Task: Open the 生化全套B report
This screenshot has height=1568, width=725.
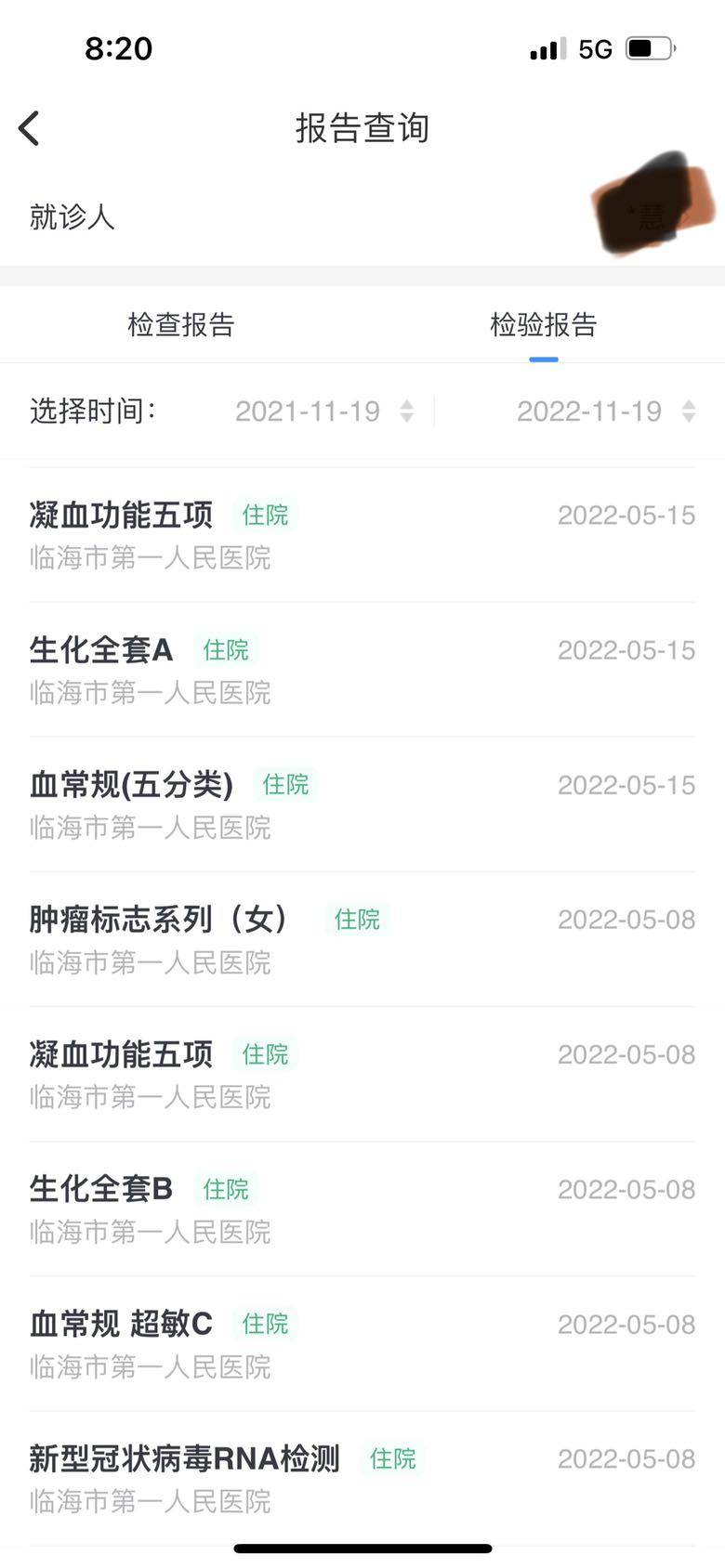Action: point(362,1209)
